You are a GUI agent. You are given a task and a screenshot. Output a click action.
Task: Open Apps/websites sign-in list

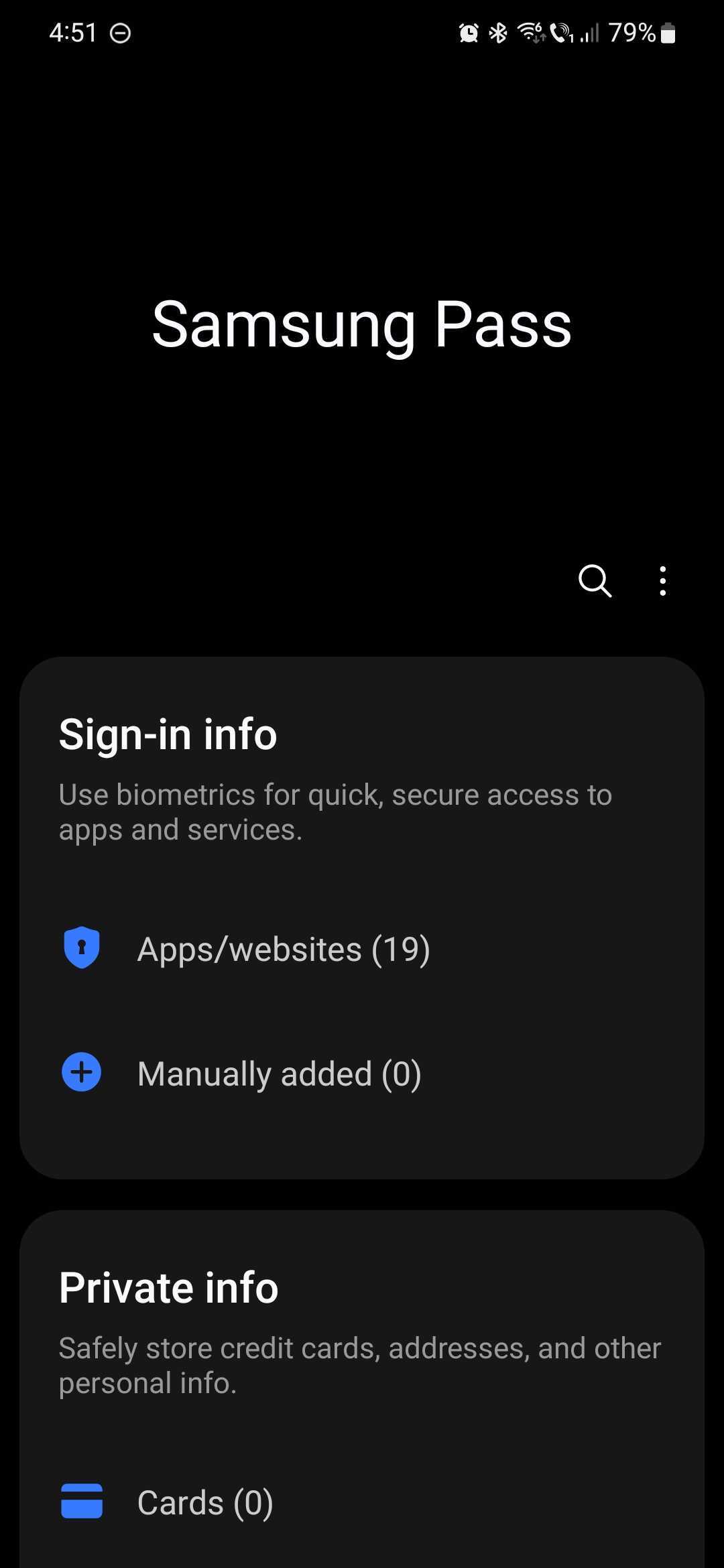[x=283, y=949]
